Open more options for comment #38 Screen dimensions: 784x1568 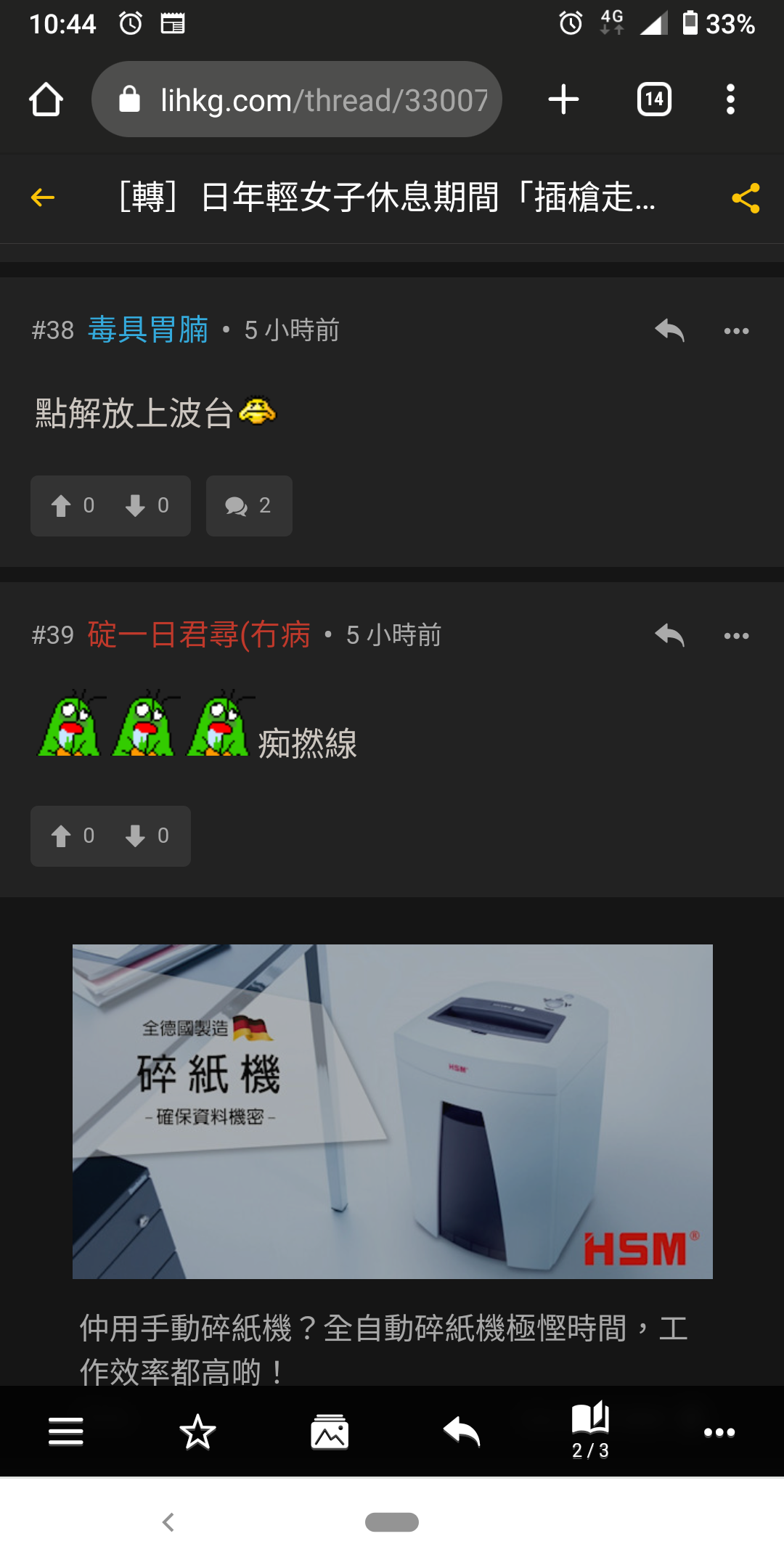(x=736, y=331)
